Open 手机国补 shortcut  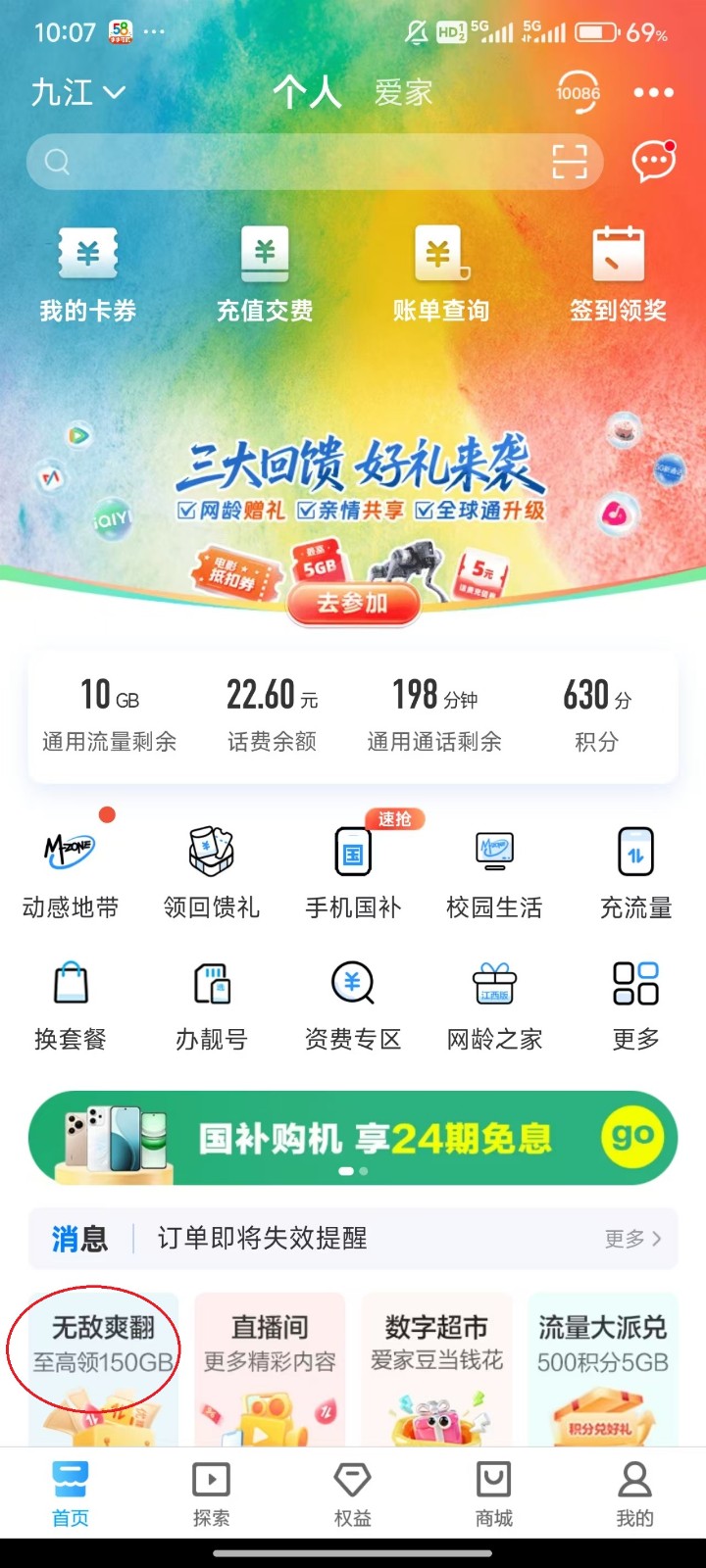pos(353,872)
